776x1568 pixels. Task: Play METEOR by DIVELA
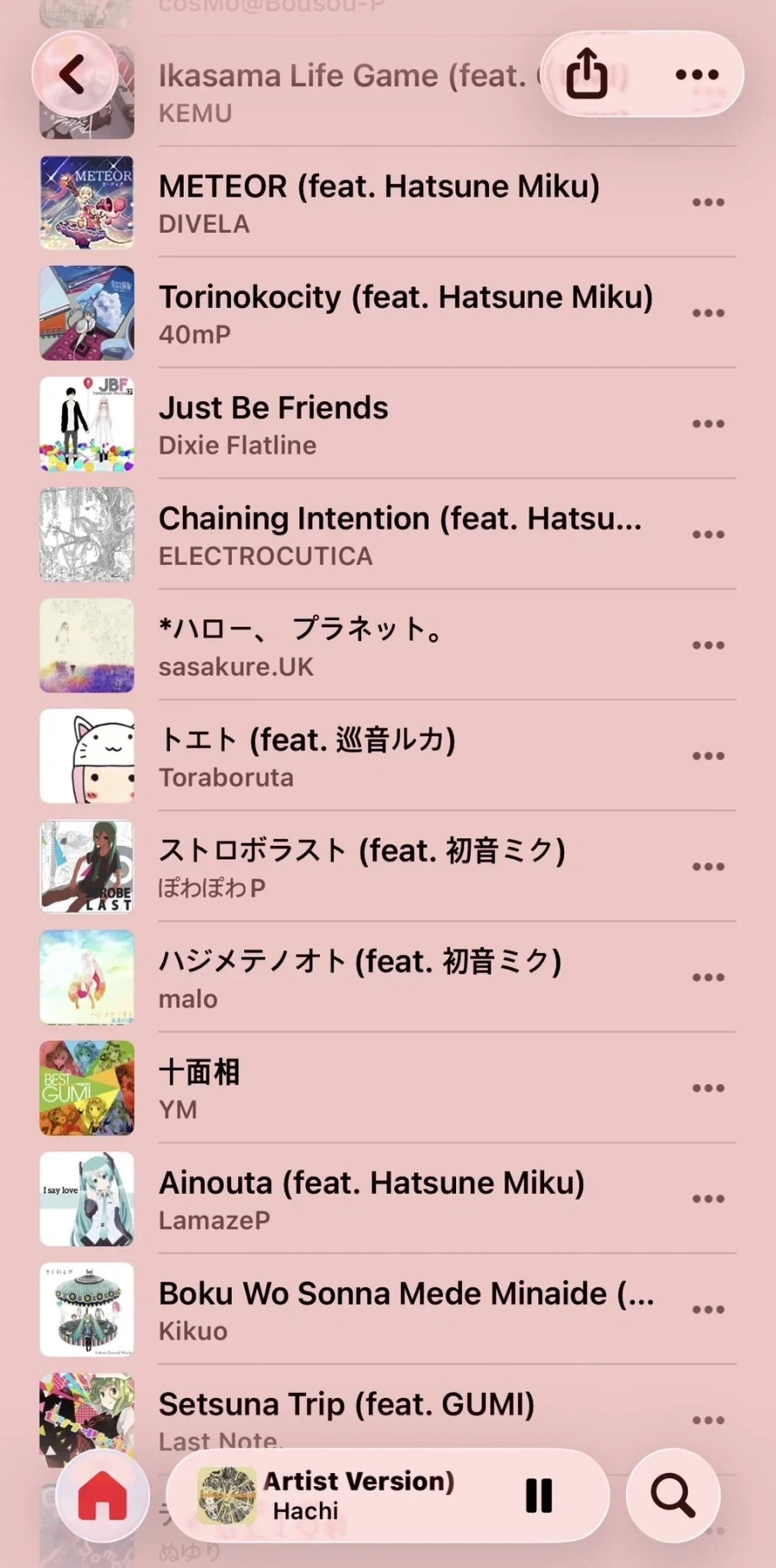tap(388, 203)
